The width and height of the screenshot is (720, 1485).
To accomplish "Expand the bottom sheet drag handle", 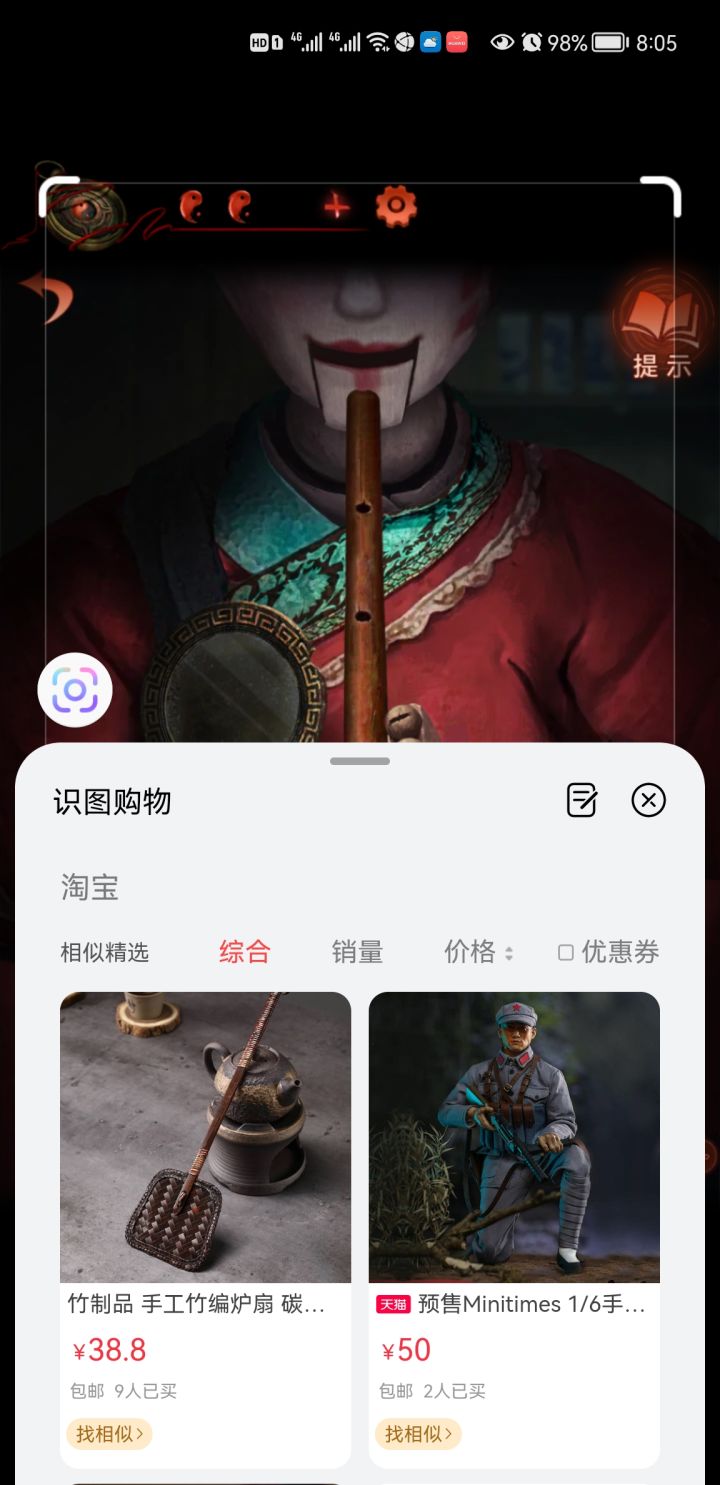I will coord(360,761).
